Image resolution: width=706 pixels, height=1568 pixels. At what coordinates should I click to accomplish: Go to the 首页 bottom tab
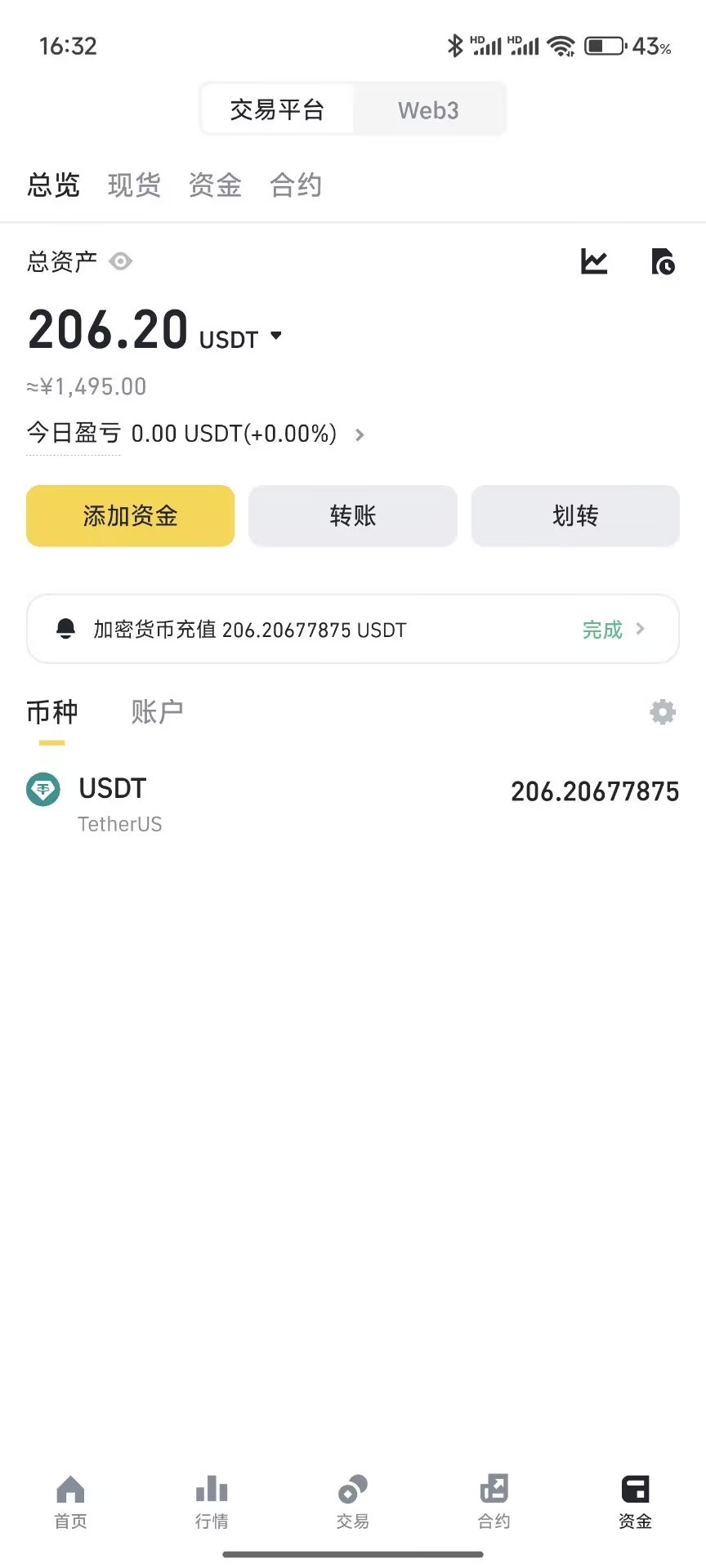point(70,1502)
